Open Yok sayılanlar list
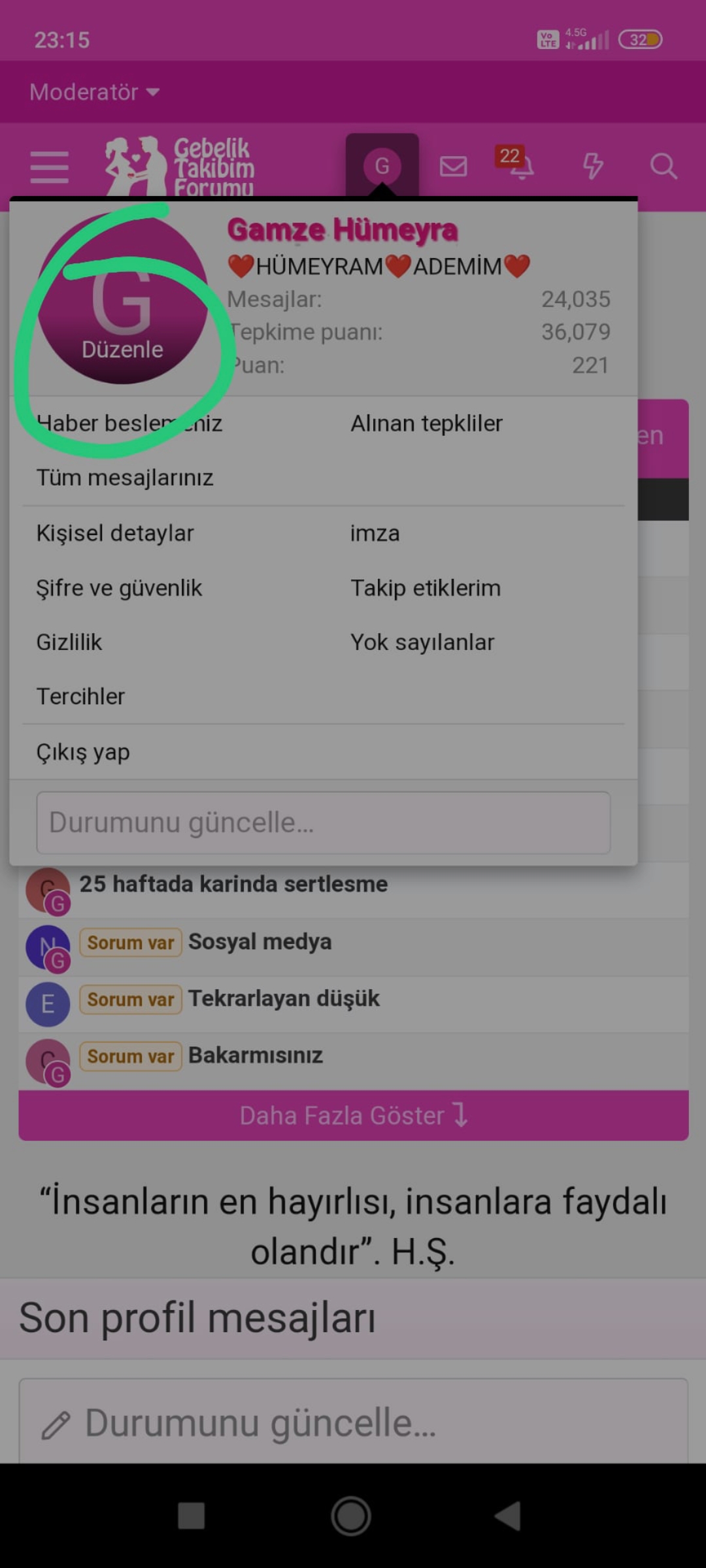 coord(422,642)
